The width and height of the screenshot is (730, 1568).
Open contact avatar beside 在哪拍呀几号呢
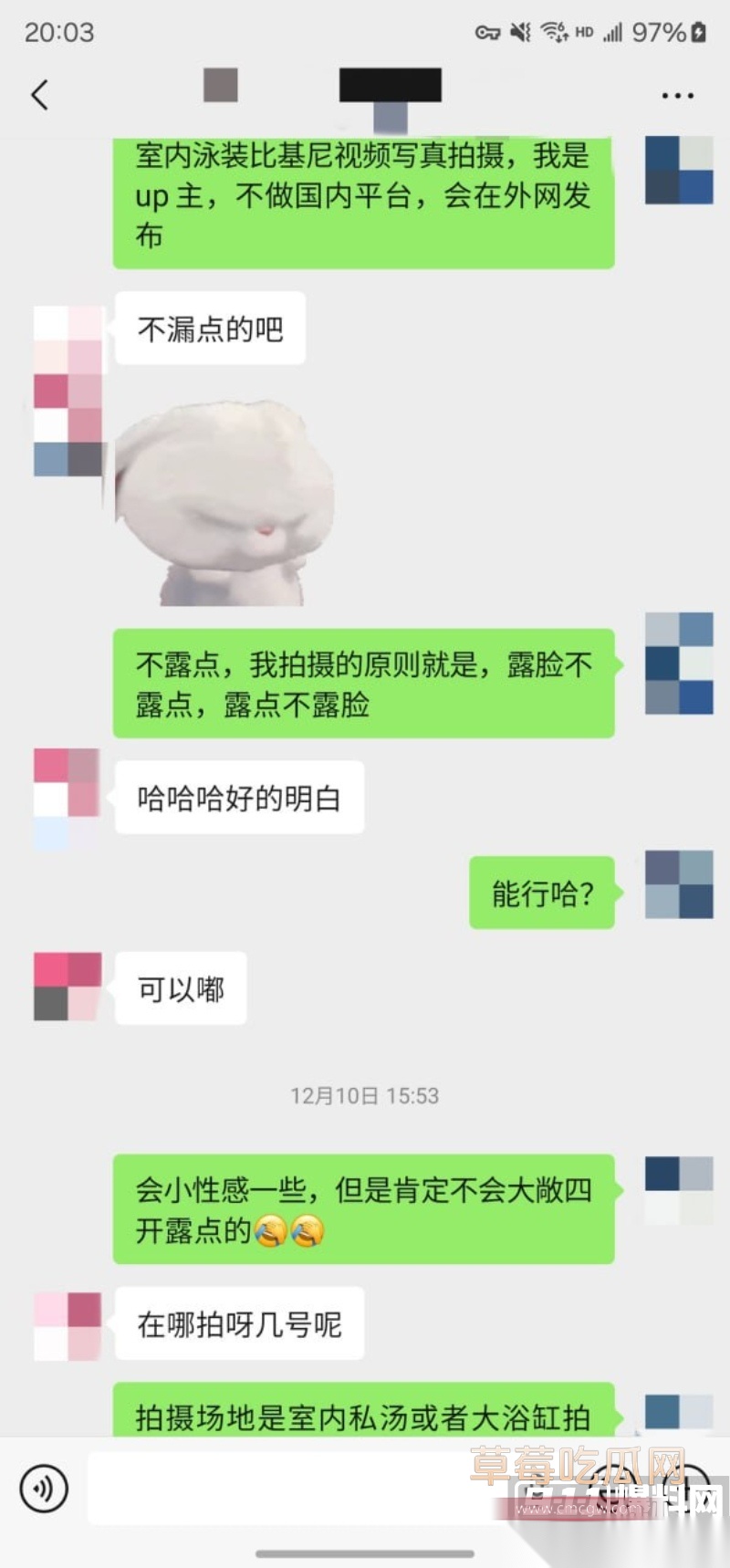point(68,1325)
